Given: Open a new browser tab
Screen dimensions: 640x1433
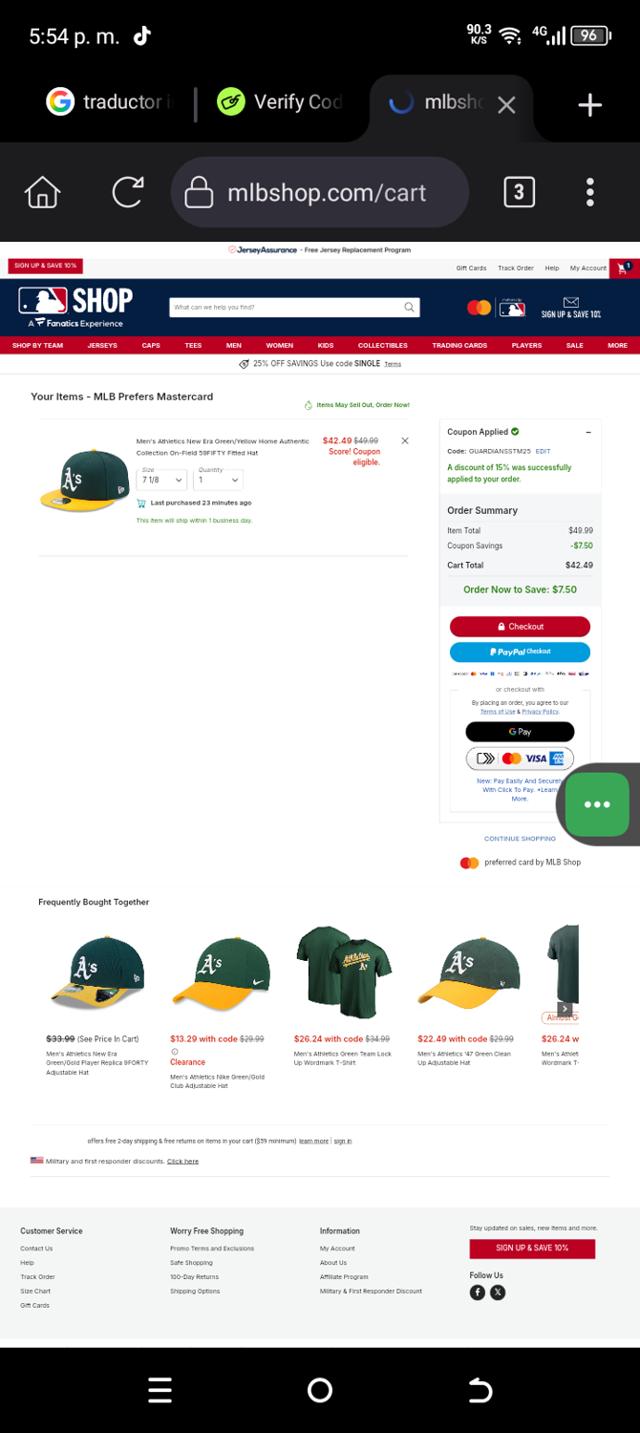Looking at the screenshot, I should click(590, 104).
